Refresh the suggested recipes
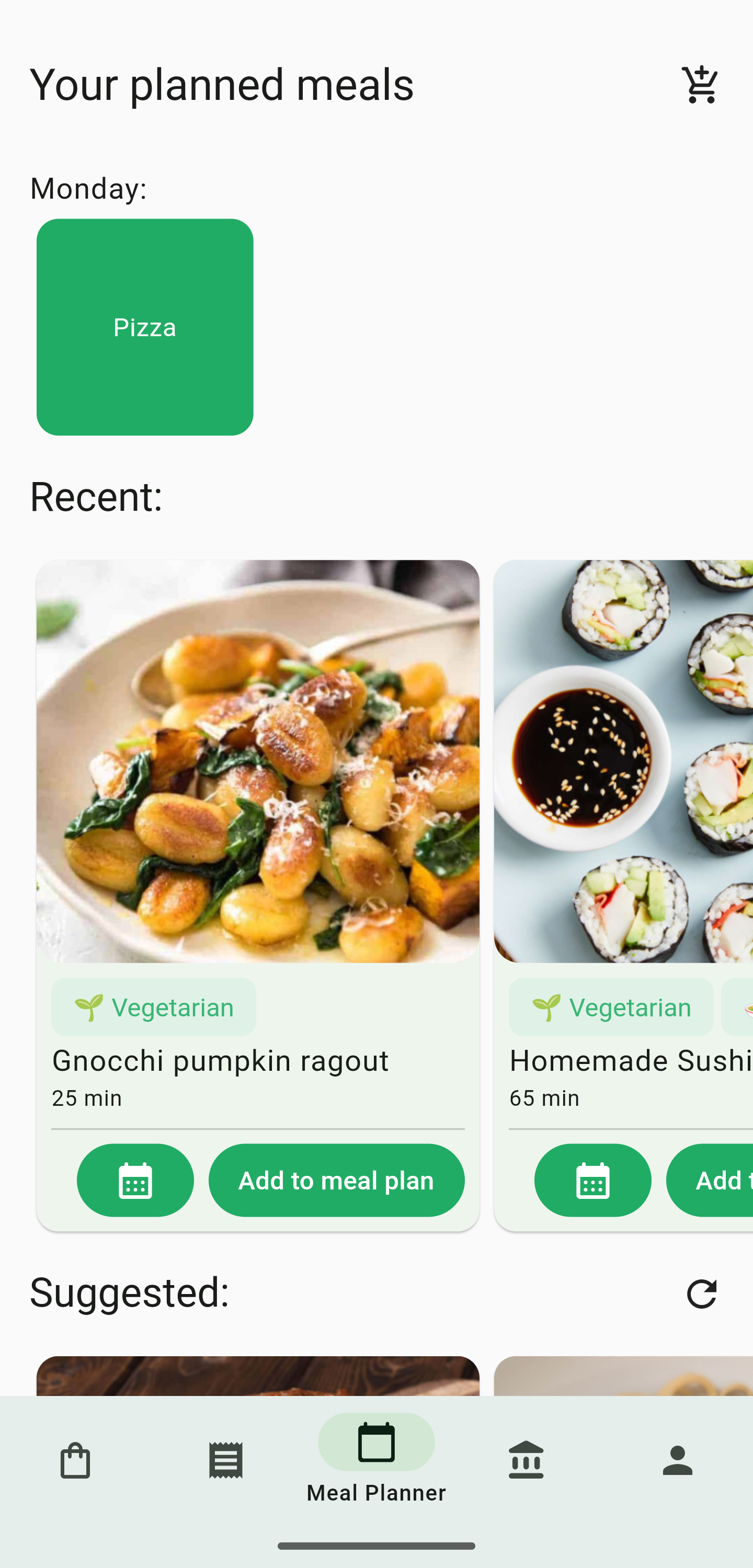 701,1293
